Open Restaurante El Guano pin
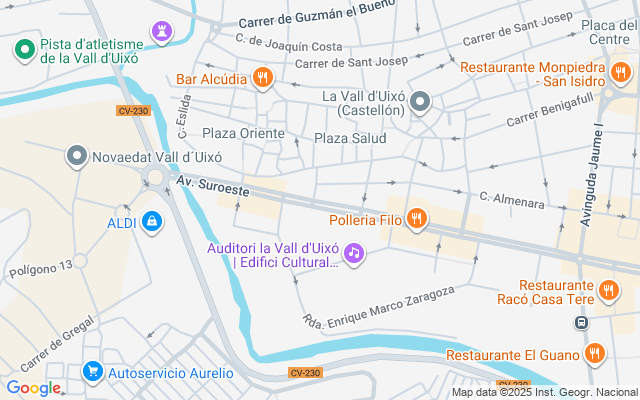Image resolution: width=640 pixels, height=400 pixels. tap(596, 353)
